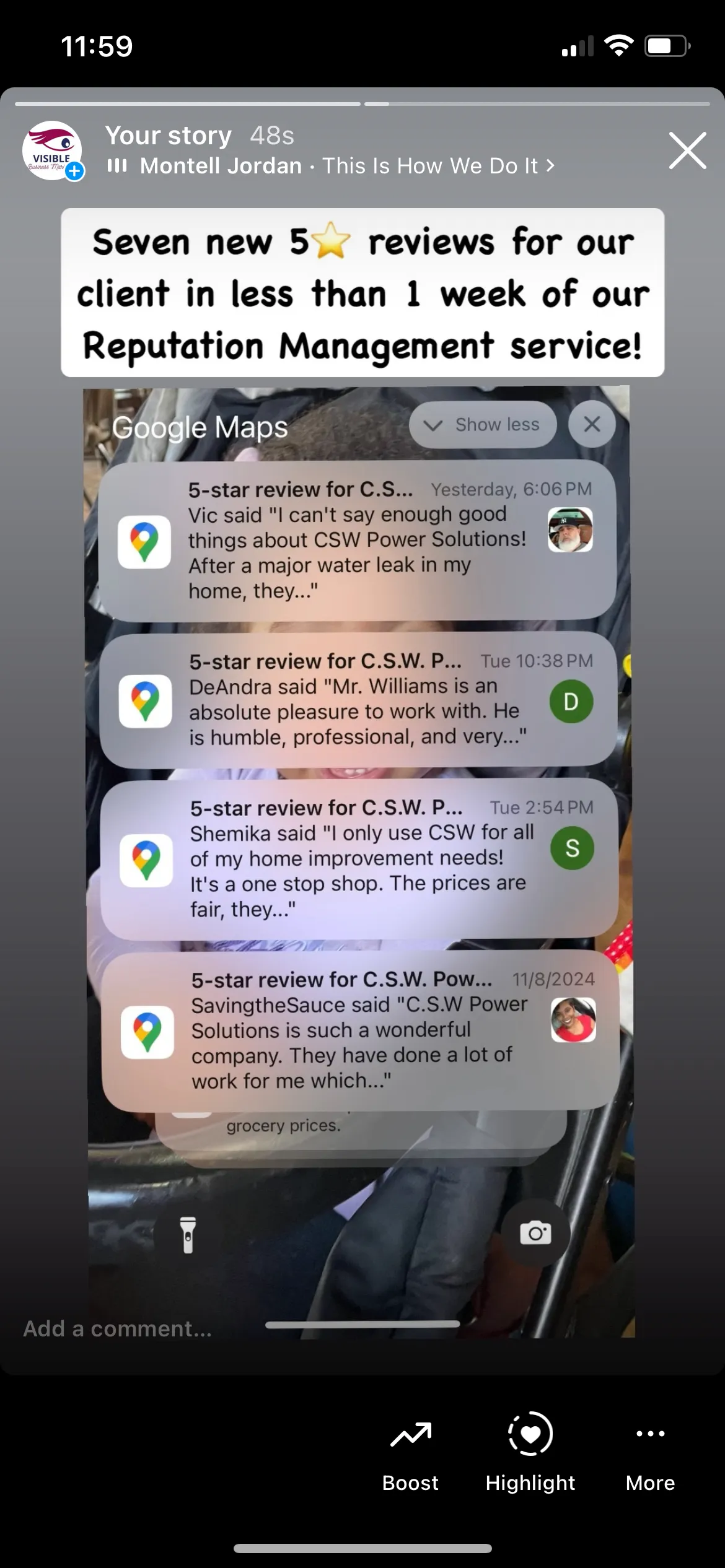Open the More options menu
This screenshot has width=725, height=1568.
650,1453
